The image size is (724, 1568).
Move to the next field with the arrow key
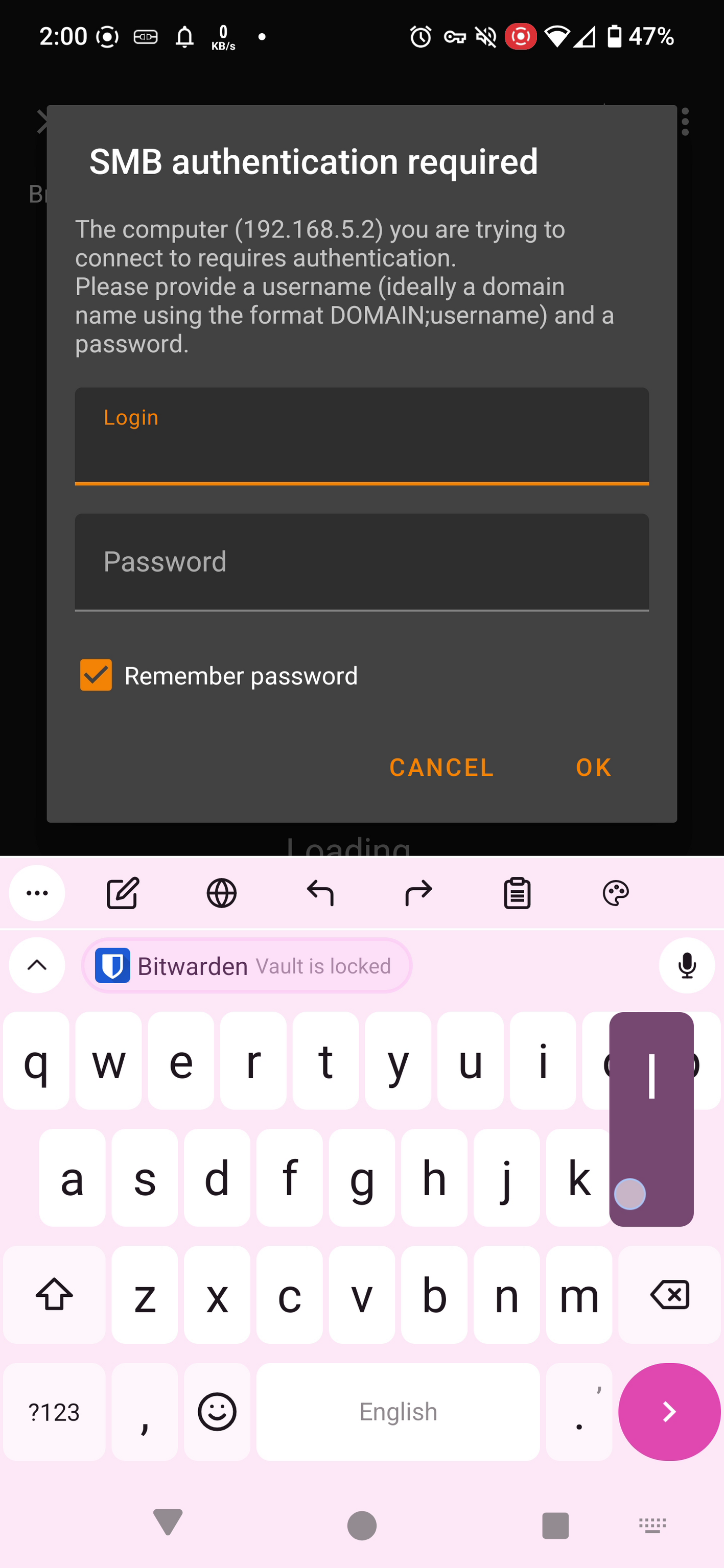point(669,1412)
